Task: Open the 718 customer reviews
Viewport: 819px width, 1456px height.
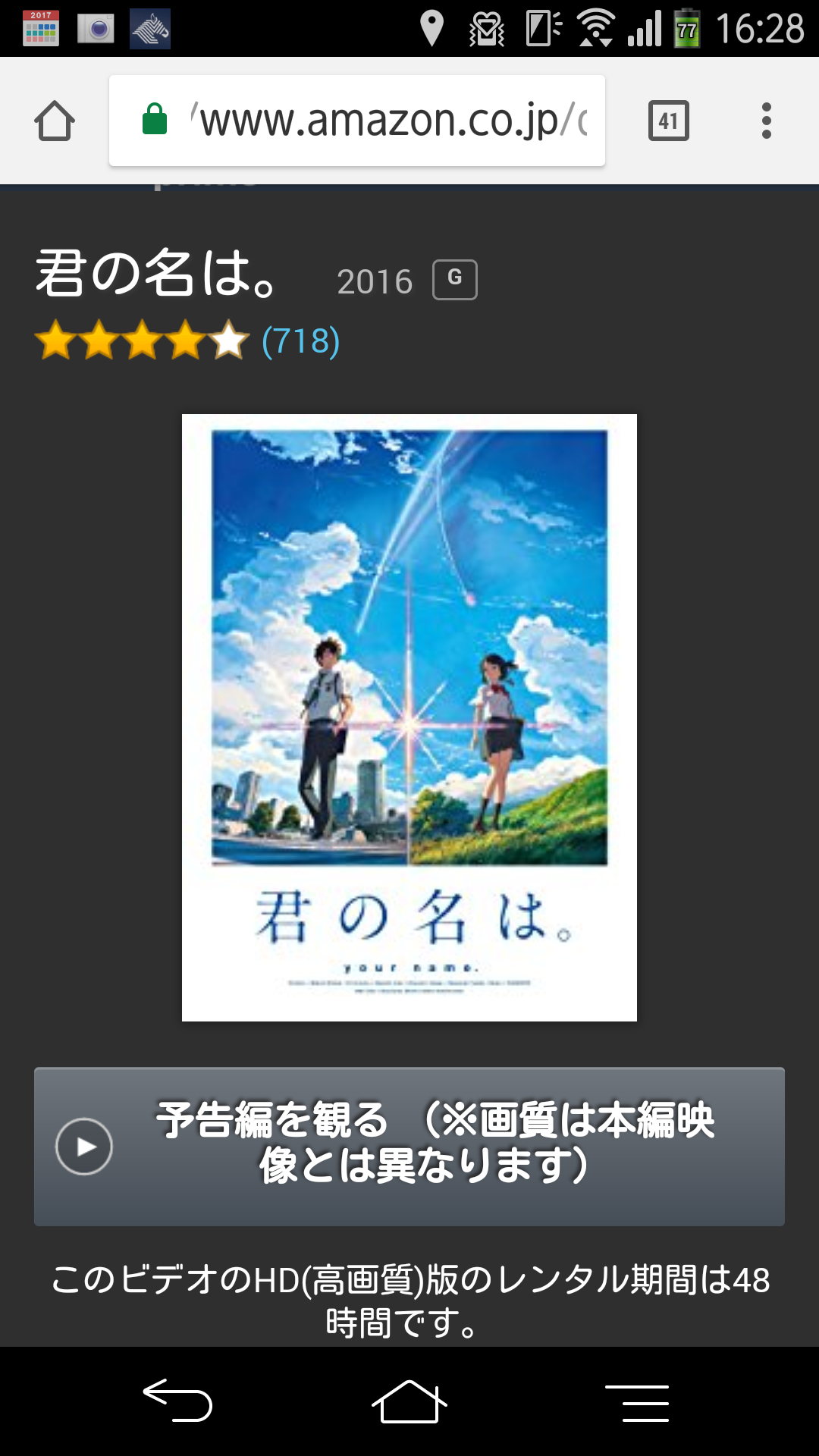Action: click(x=300, y=341)
